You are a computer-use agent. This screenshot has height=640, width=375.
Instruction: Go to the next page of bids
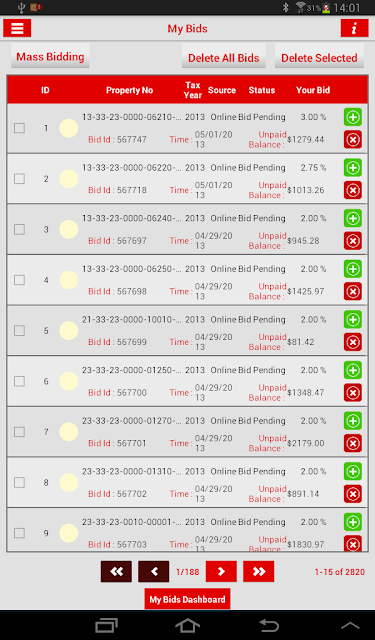click(x=221, y=571)
